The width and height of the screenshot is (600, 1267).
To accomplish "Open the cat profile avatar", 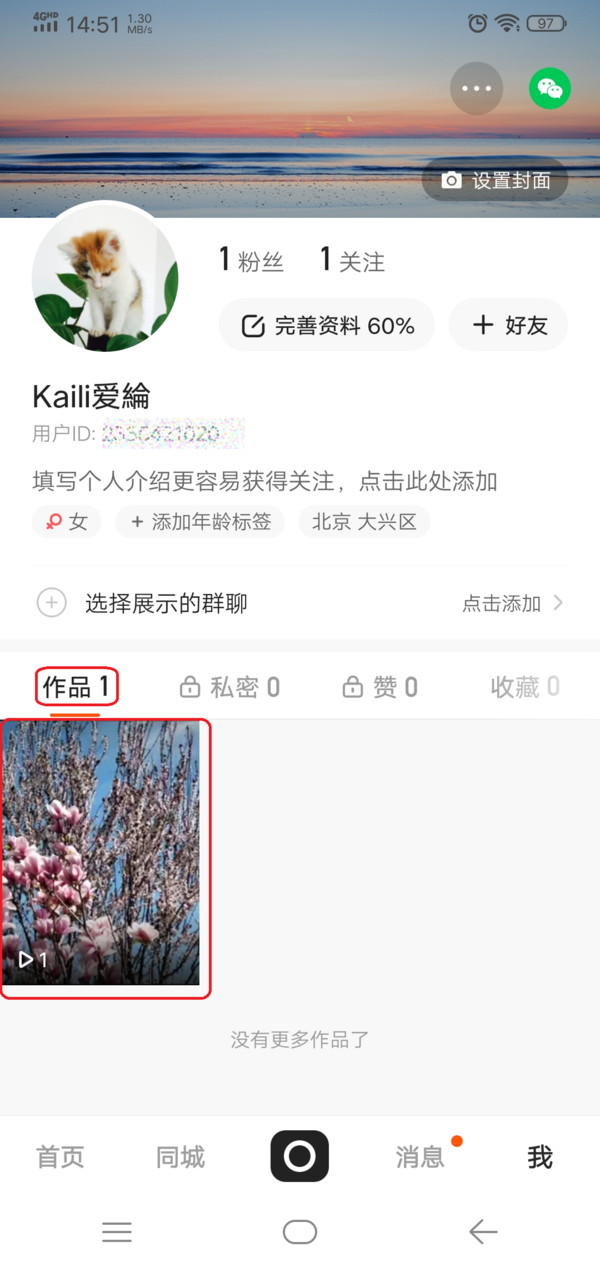I will [106, 278].
